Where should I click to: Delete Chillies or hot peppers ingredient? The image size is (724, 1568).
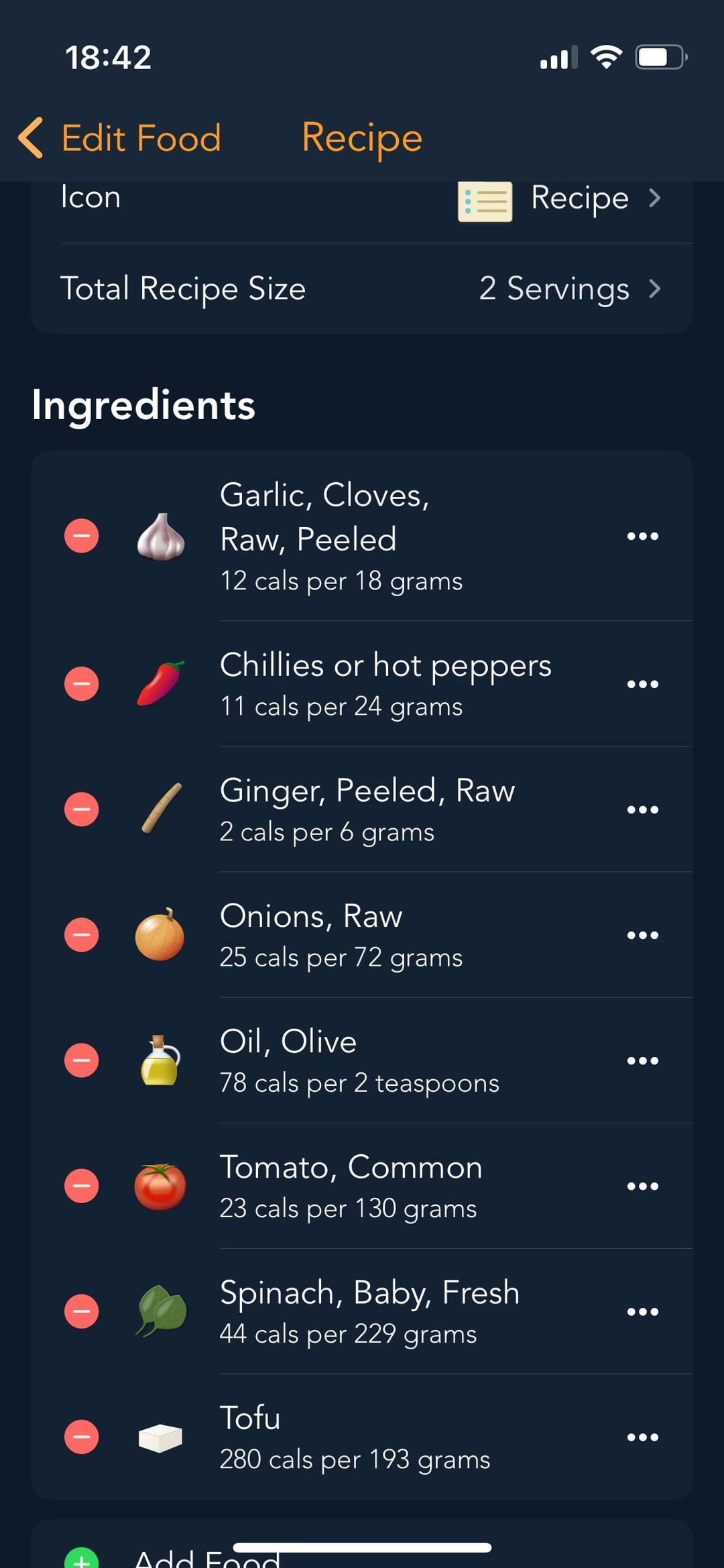point(82,683)
